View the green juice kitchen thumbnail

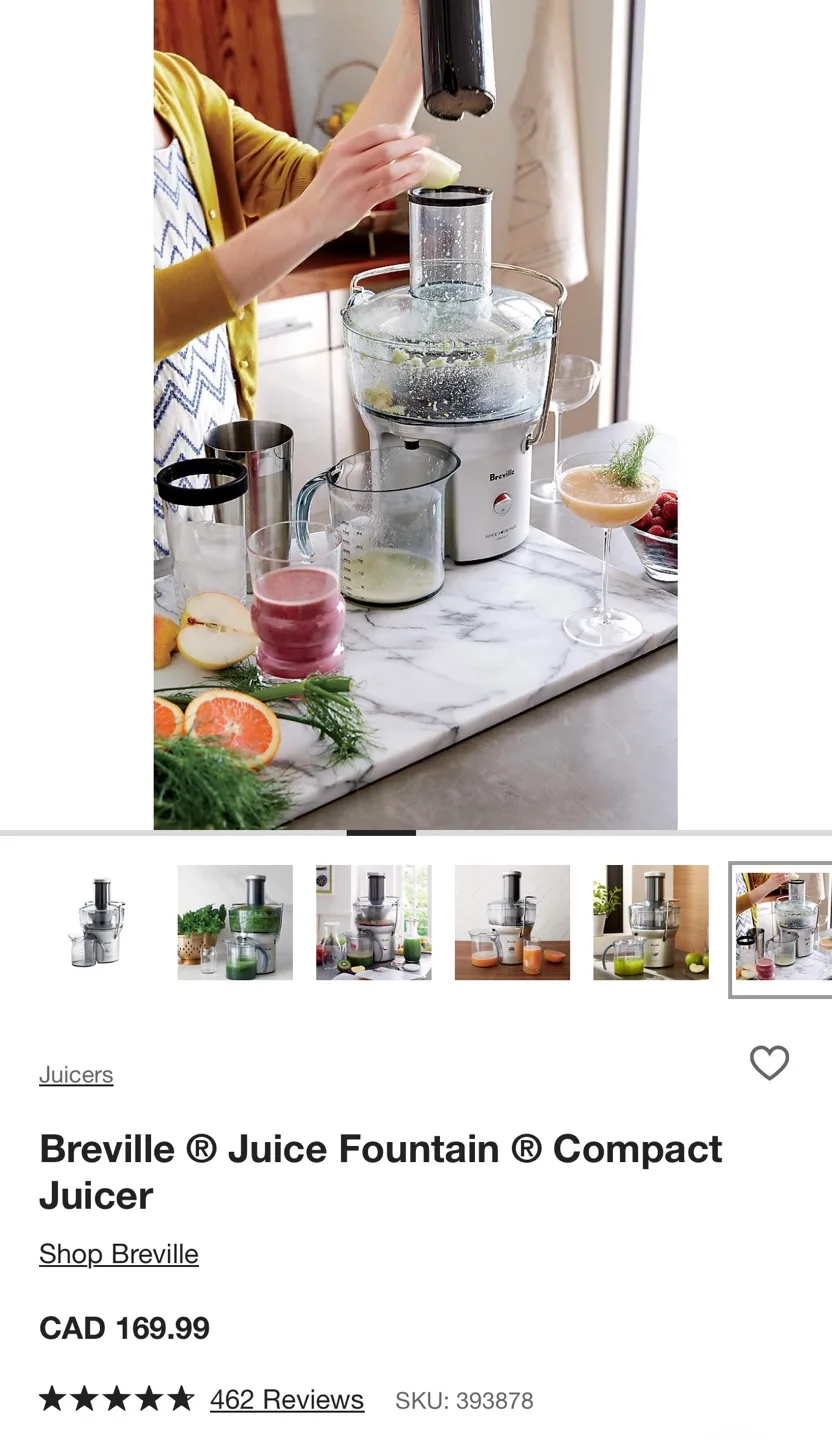[235, 922]
